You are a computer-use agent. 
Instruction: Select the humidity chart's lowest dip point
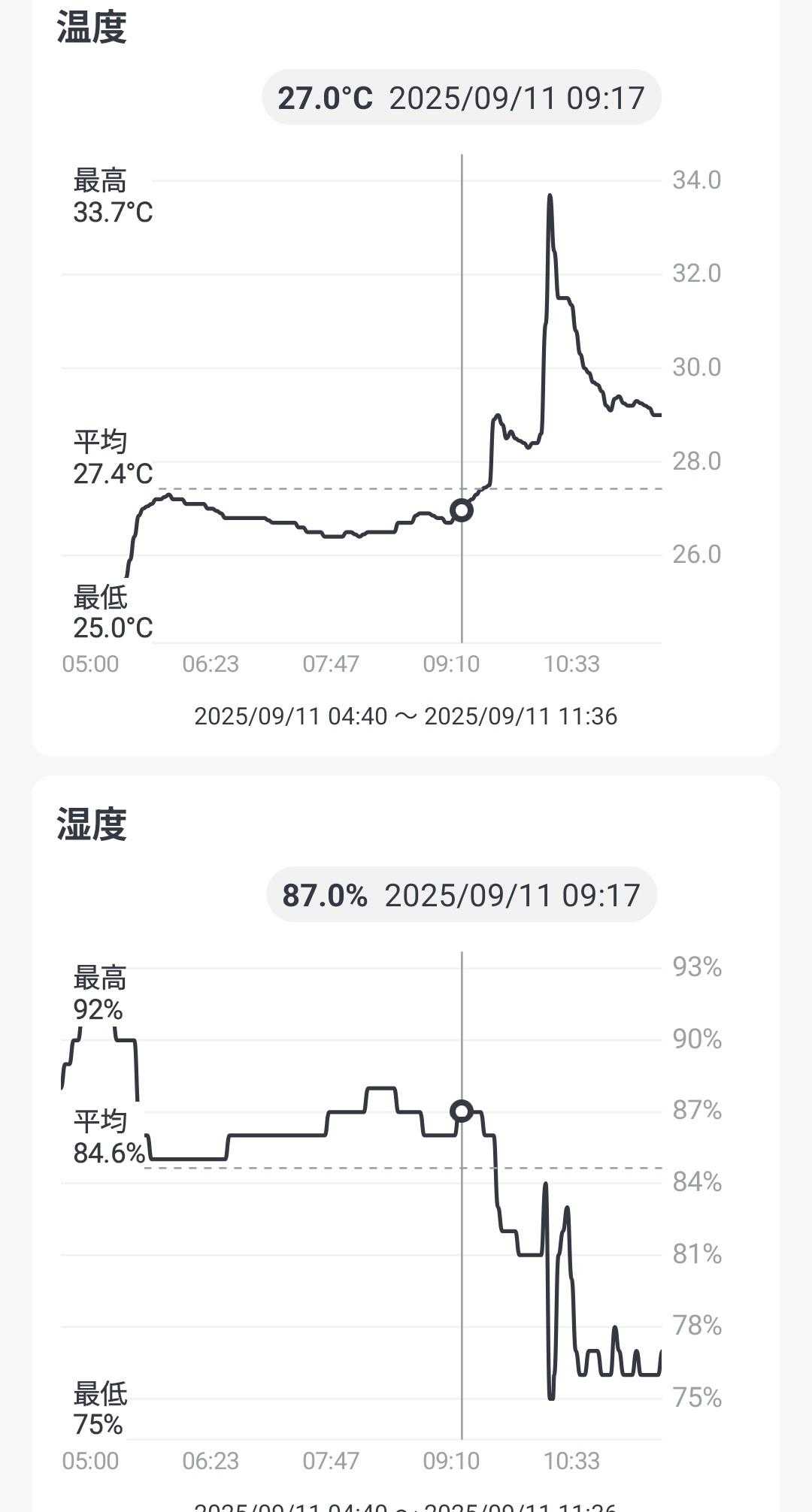click(x=551, y=1396)
